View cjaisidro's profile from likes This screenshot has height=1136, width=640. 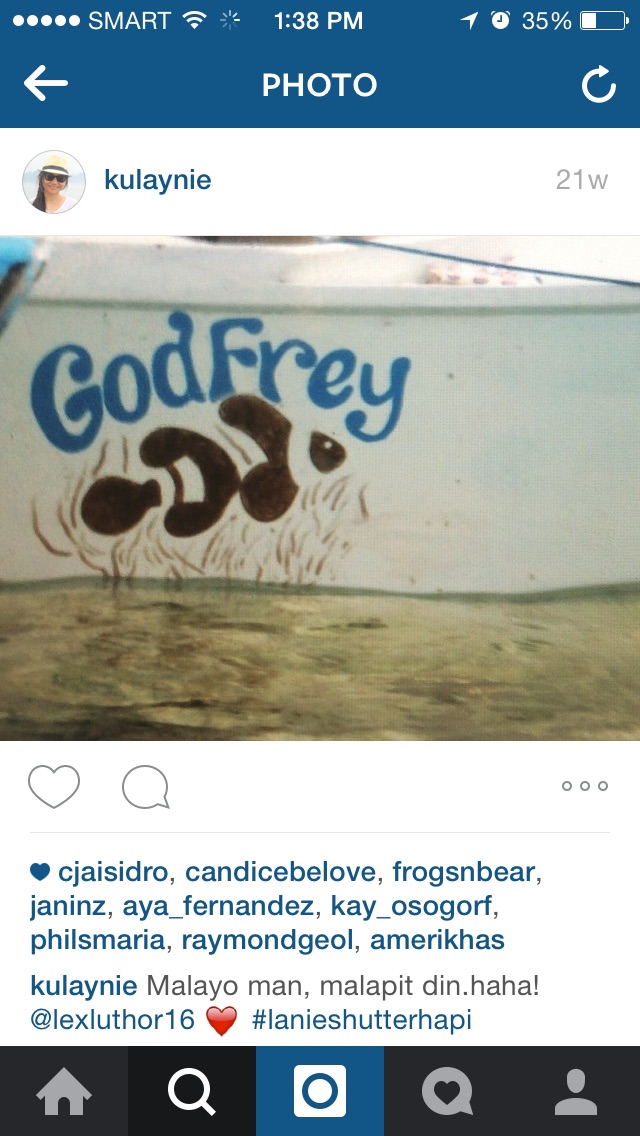click(113, 872)
